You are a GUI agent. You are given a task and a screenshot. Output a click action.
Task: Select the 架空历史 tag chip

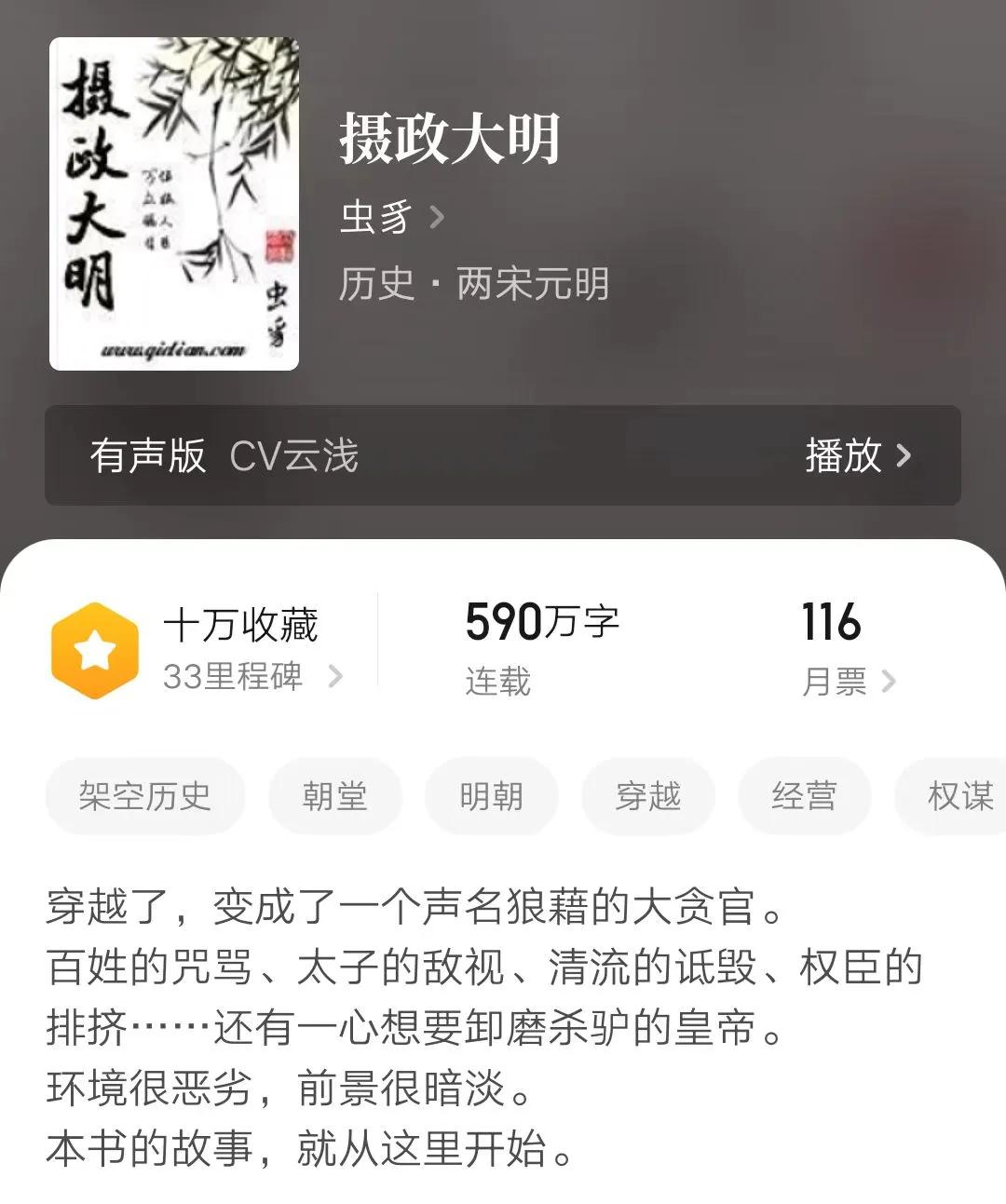coord(145,796)
